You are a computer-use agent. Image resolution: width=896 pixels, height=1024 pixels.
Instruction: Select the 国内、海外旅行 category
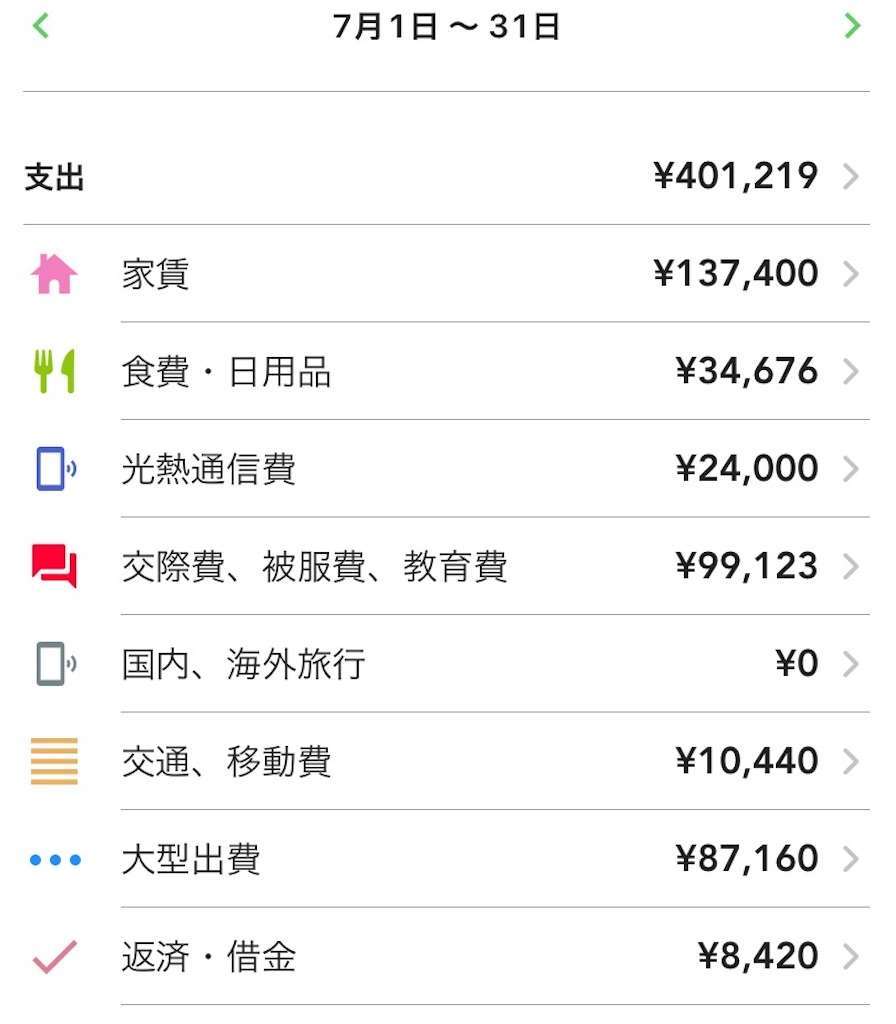[446, 664]
